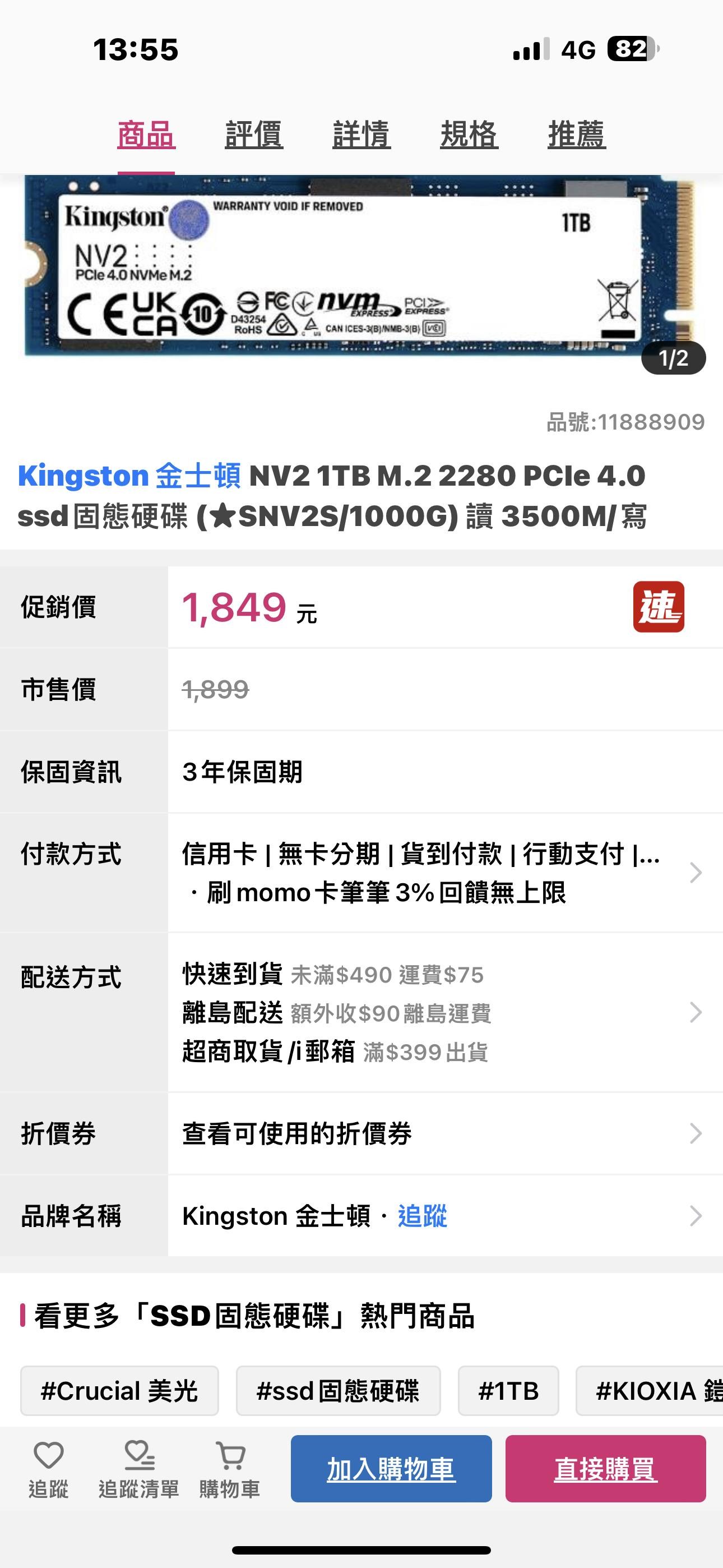Open the Kingston NV2 product photo

pyautogui.click(x=361, y=268)
